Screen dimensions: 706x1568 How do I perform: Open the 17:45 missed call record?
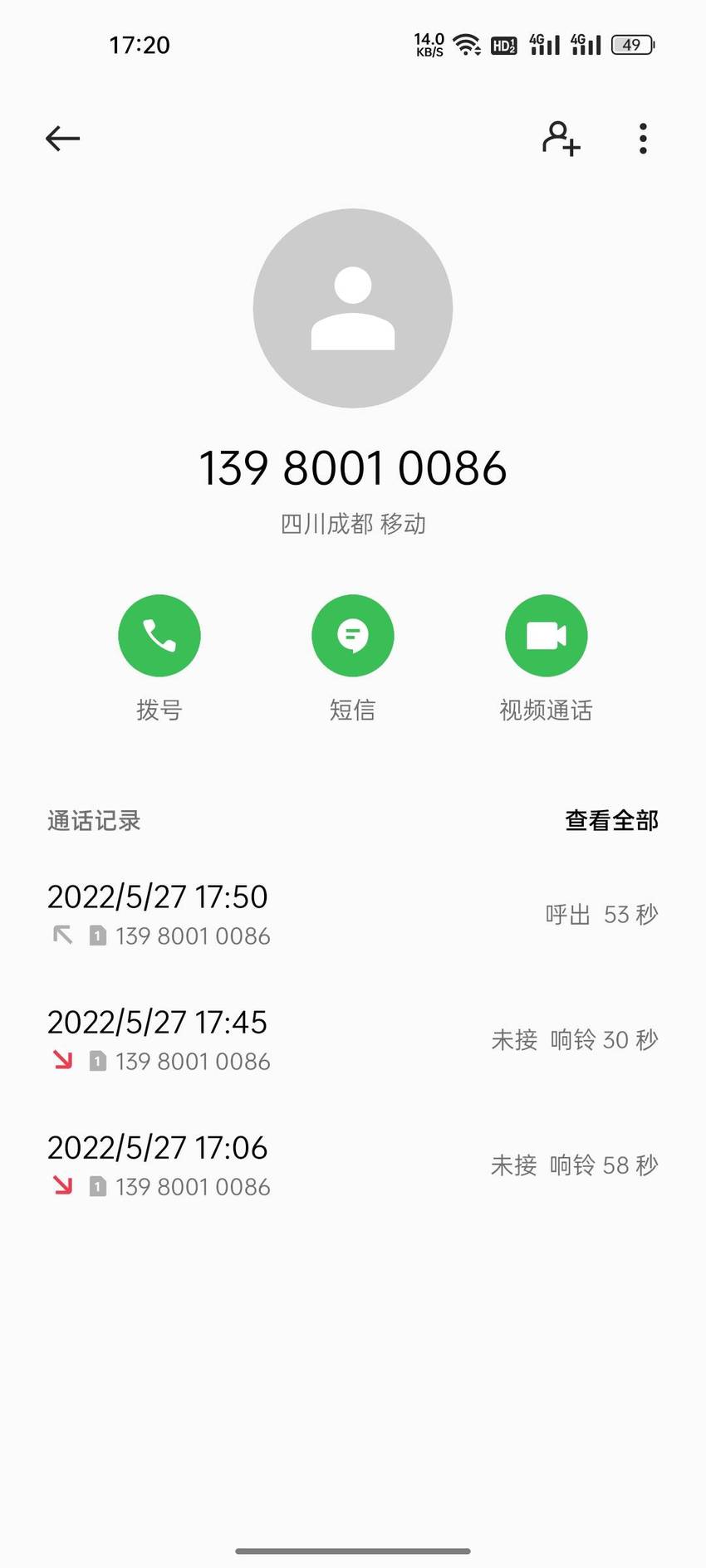[353, 1040]
